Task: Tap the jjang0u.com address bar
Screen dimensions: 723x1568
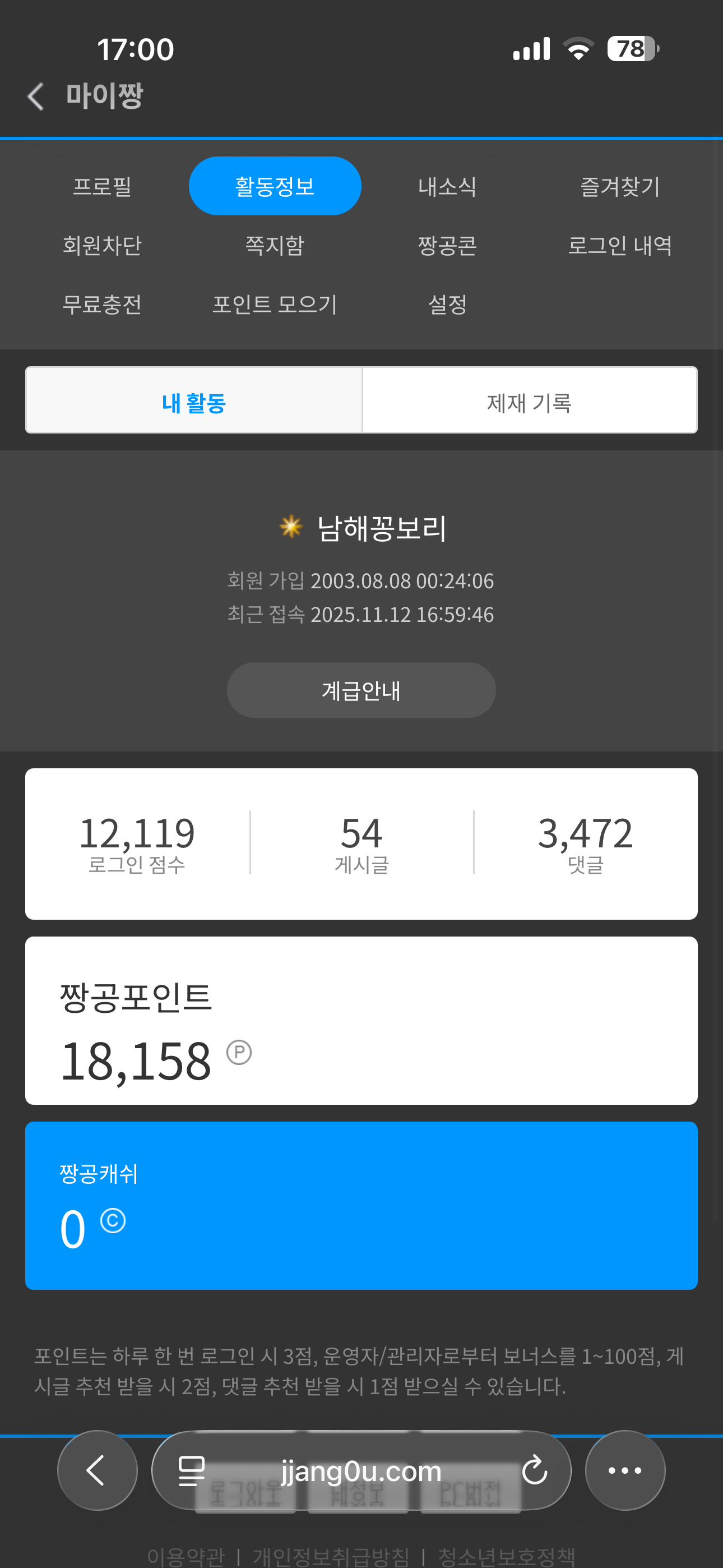Action: 361,1471
